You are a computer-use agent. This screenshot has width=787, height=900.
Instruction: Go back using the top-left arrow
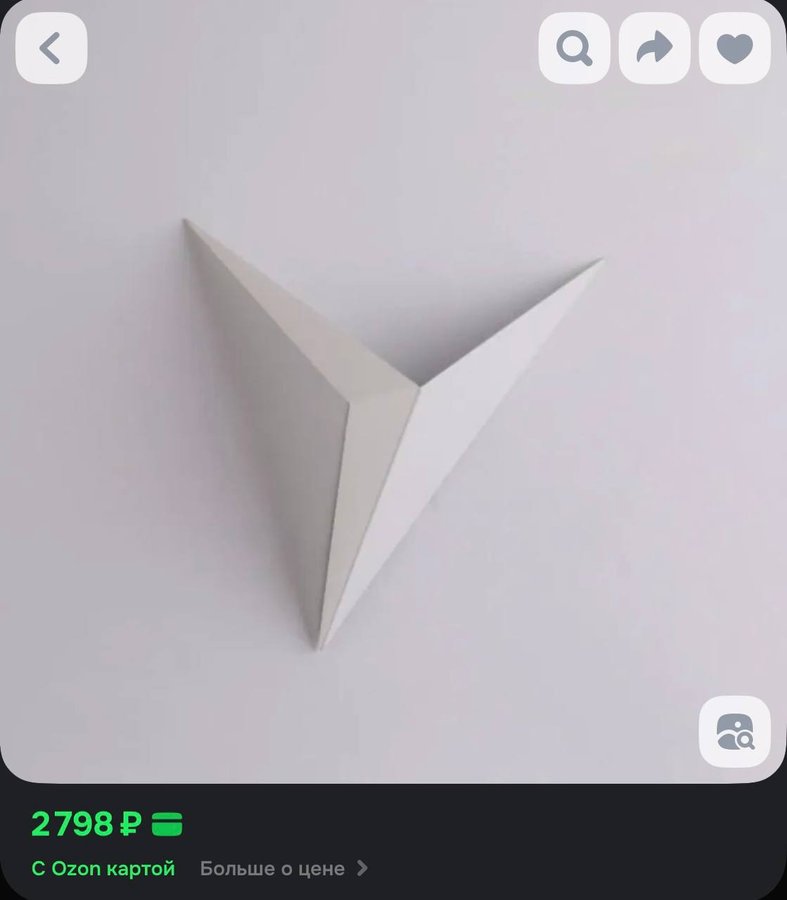click(51, 48)
